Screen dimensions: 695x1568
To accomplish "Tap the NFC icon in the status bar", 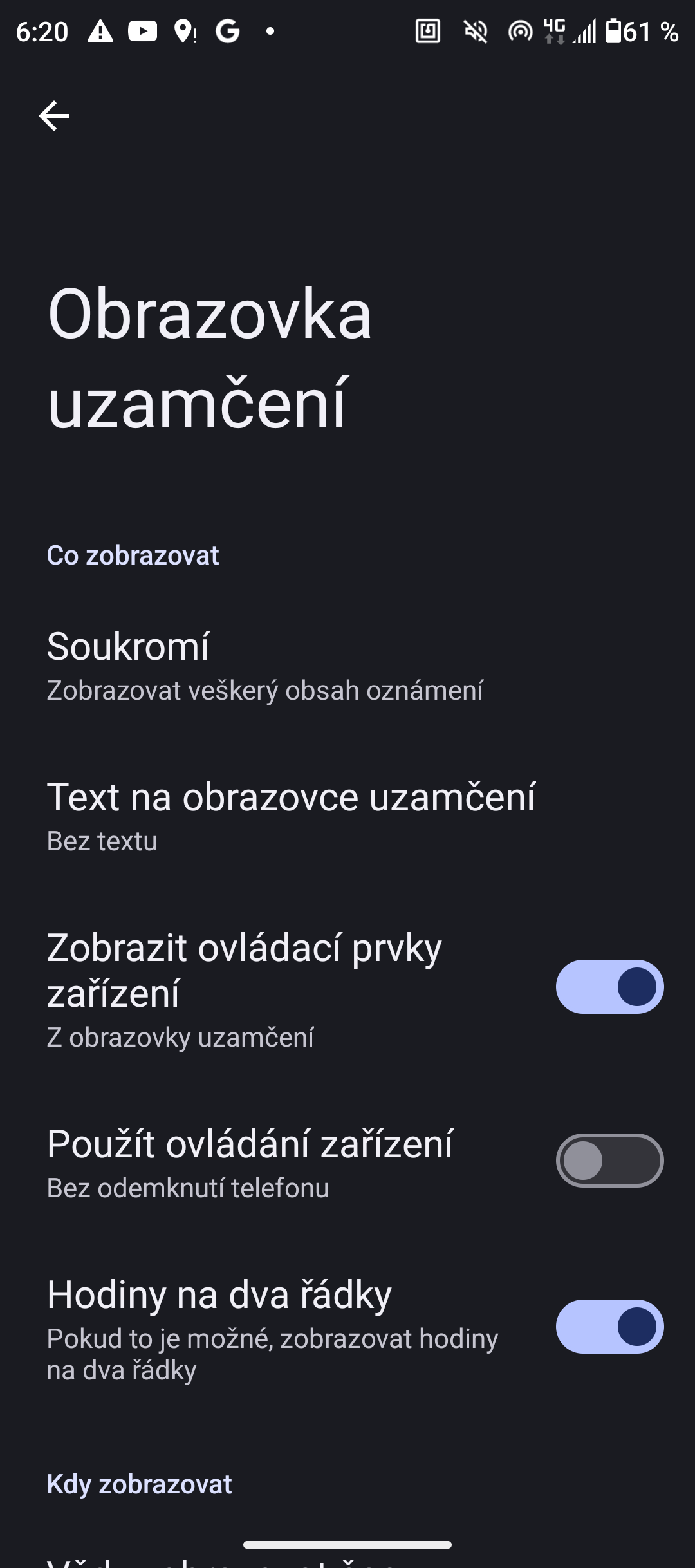I will 429,30.
